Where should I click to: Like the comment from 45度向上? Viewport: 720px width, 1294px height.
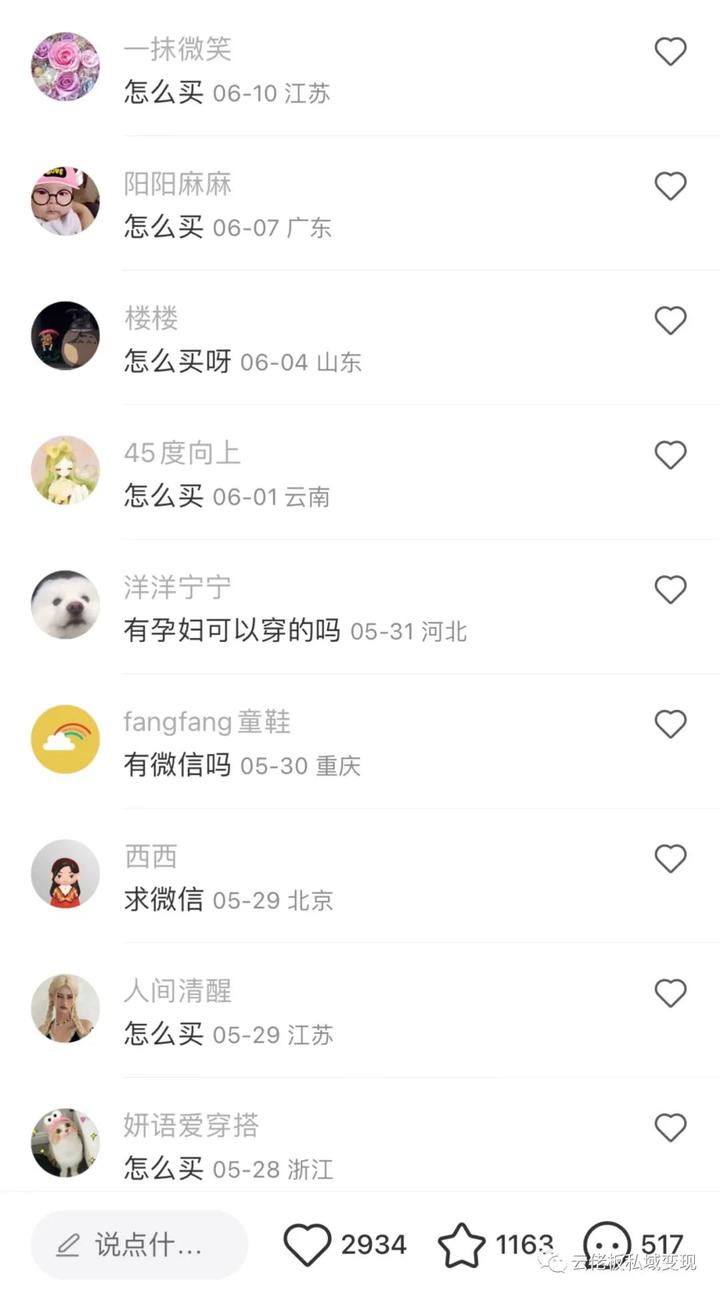[x=670, y=456]
